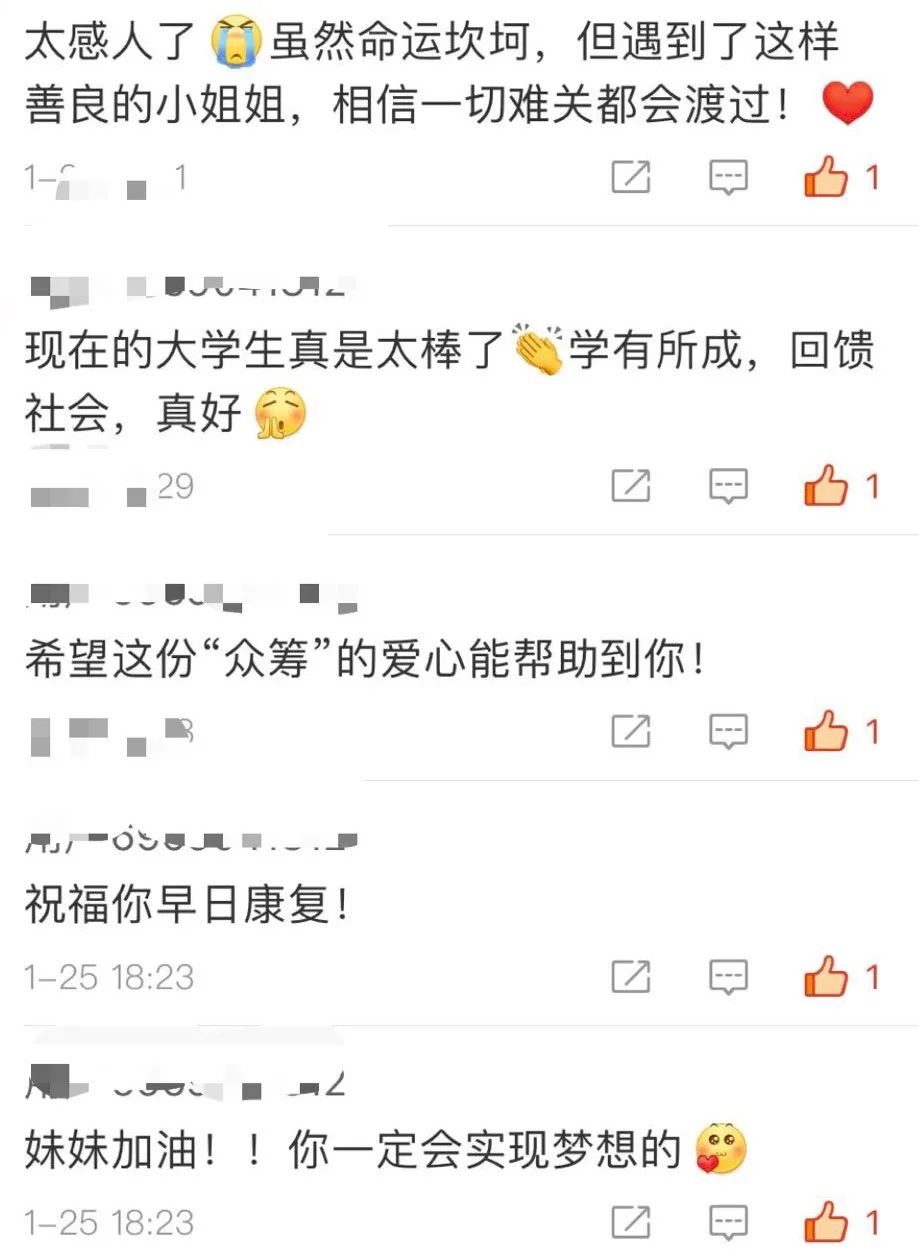The width and height of the screenshot is (919, 1256).
Task: Reply to the comment 祝福你早日康复
Action: pyautogui.click(x=728, y=976)
